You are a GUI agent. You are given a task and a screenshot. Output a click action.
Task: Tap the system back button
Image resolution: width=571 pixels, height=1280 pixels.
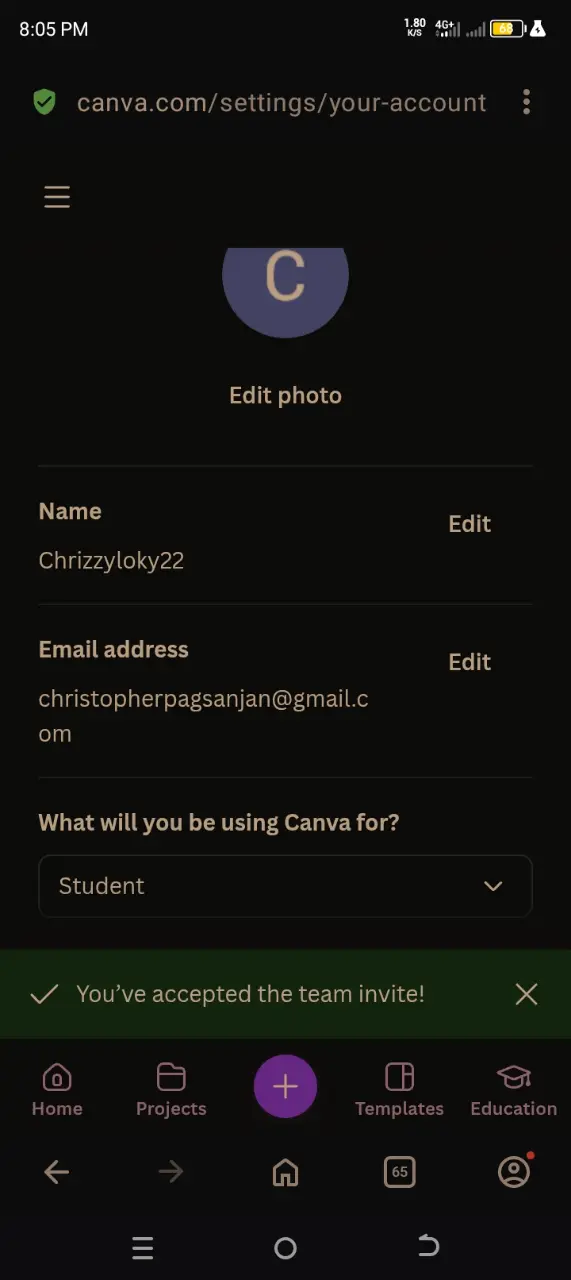click(428, 1247)
